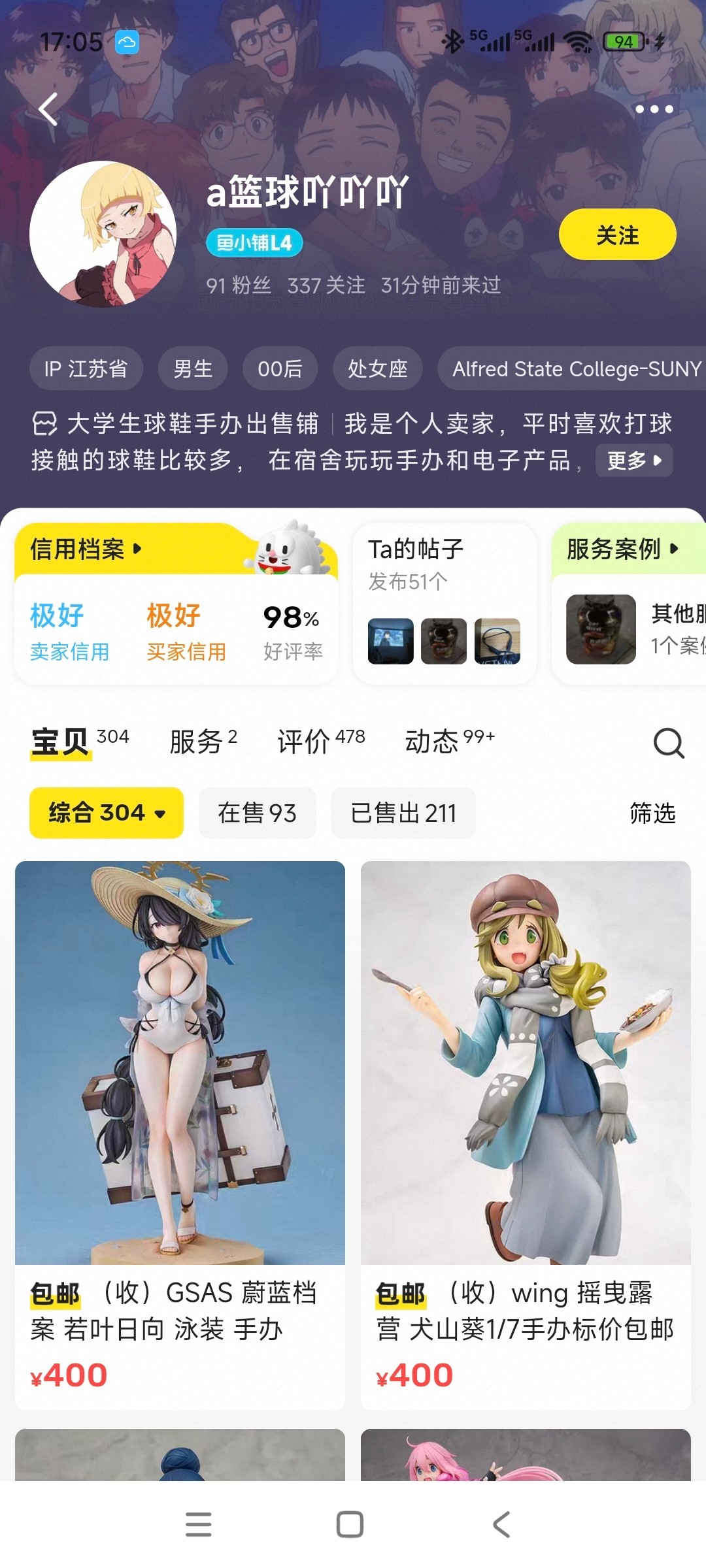The image size is (706, 1568).
Task: Open the GSAS 若叶日向 figure listing
Action: tap(180, 1111)
